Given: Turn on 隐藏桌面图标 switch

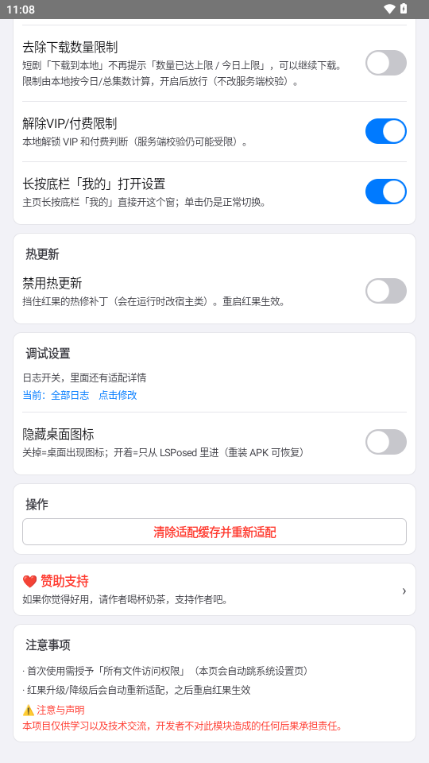Looking at the screenshot, I should coord(386,442).
